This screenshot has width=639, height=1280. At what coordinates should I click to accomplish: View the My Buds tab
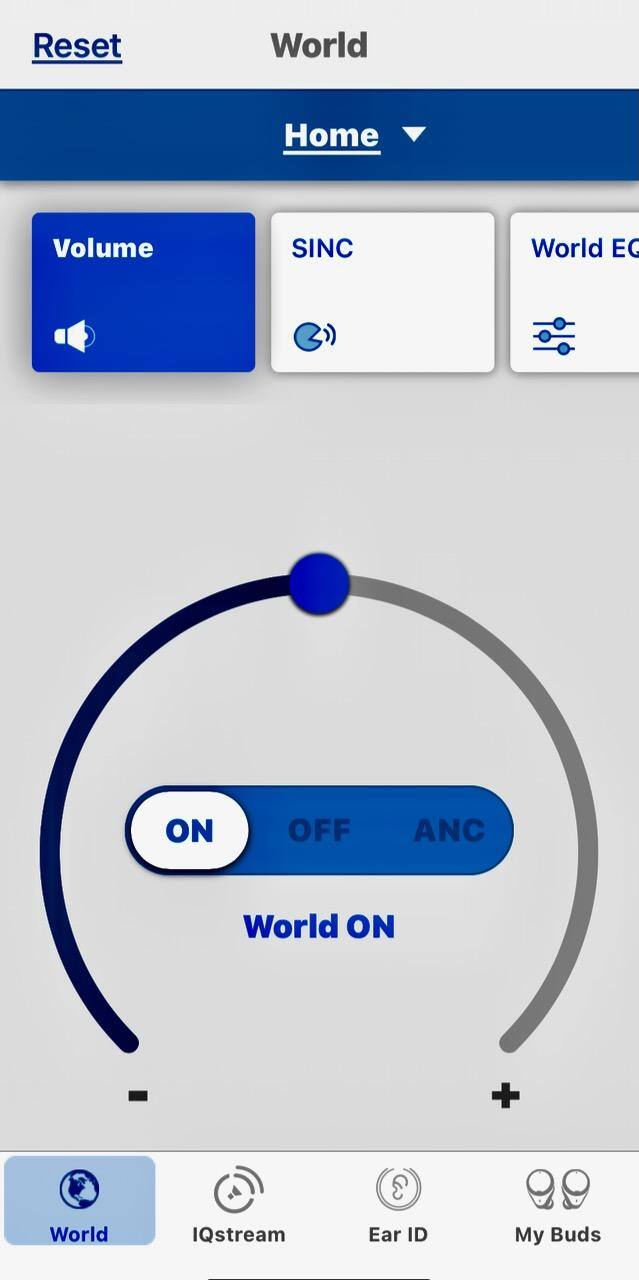pyautogui.click(x=558, y=1201)
